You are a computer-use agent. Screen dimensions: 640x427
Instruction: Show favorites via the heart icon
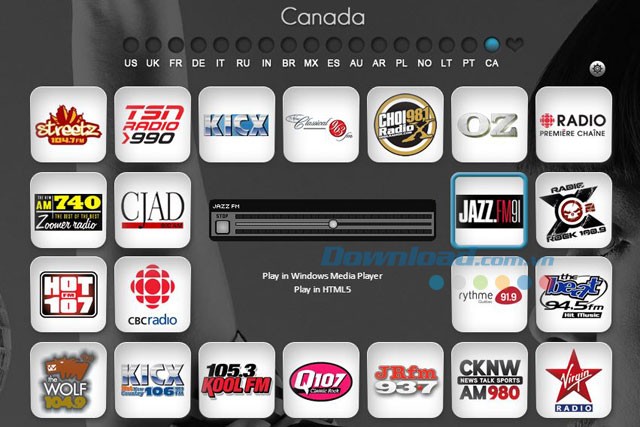(514, 45)
